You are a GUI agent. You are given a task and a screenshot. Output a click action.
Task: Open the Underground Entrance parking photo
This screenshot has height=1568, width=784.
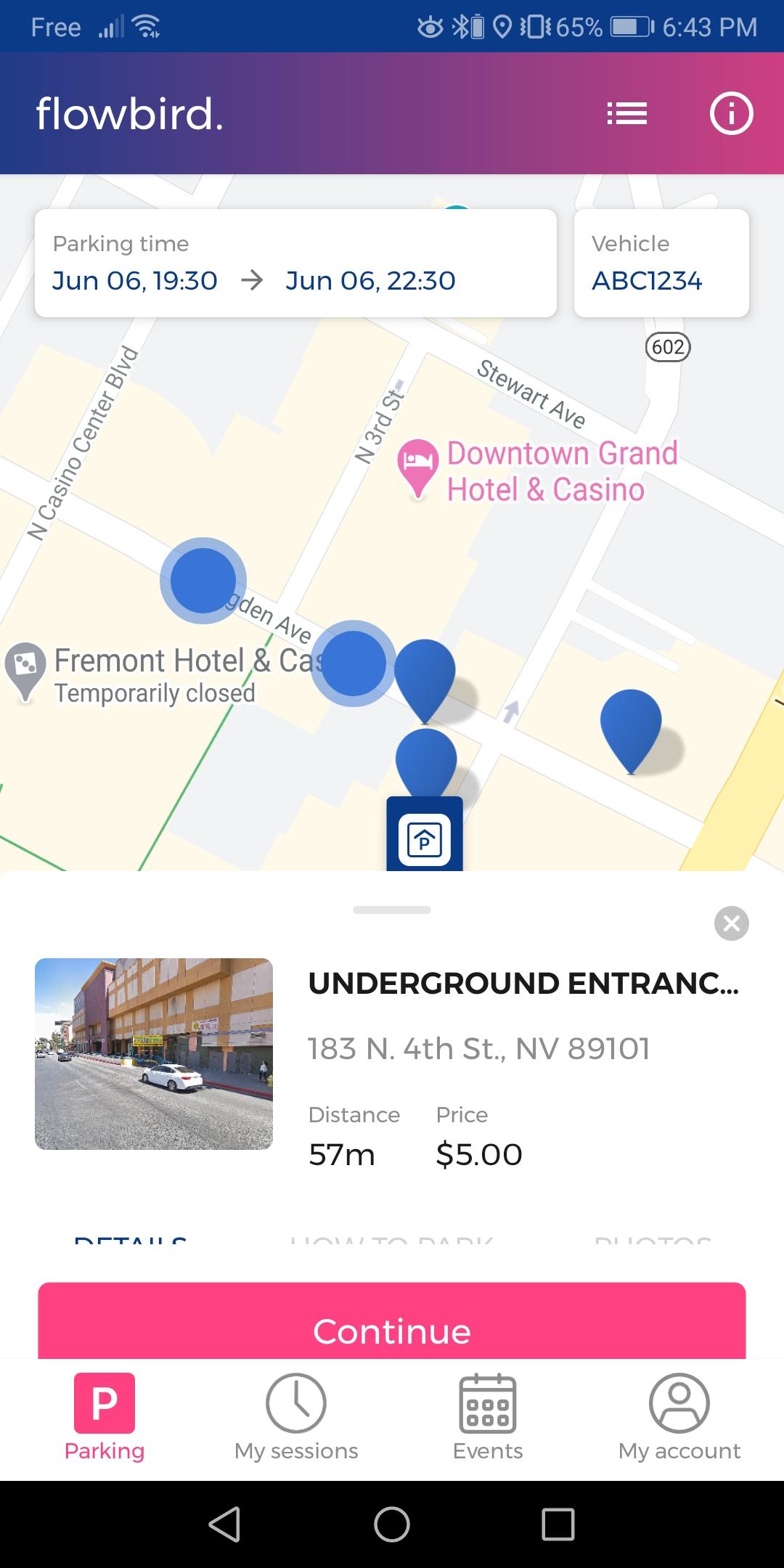(x=154, y=1053)
